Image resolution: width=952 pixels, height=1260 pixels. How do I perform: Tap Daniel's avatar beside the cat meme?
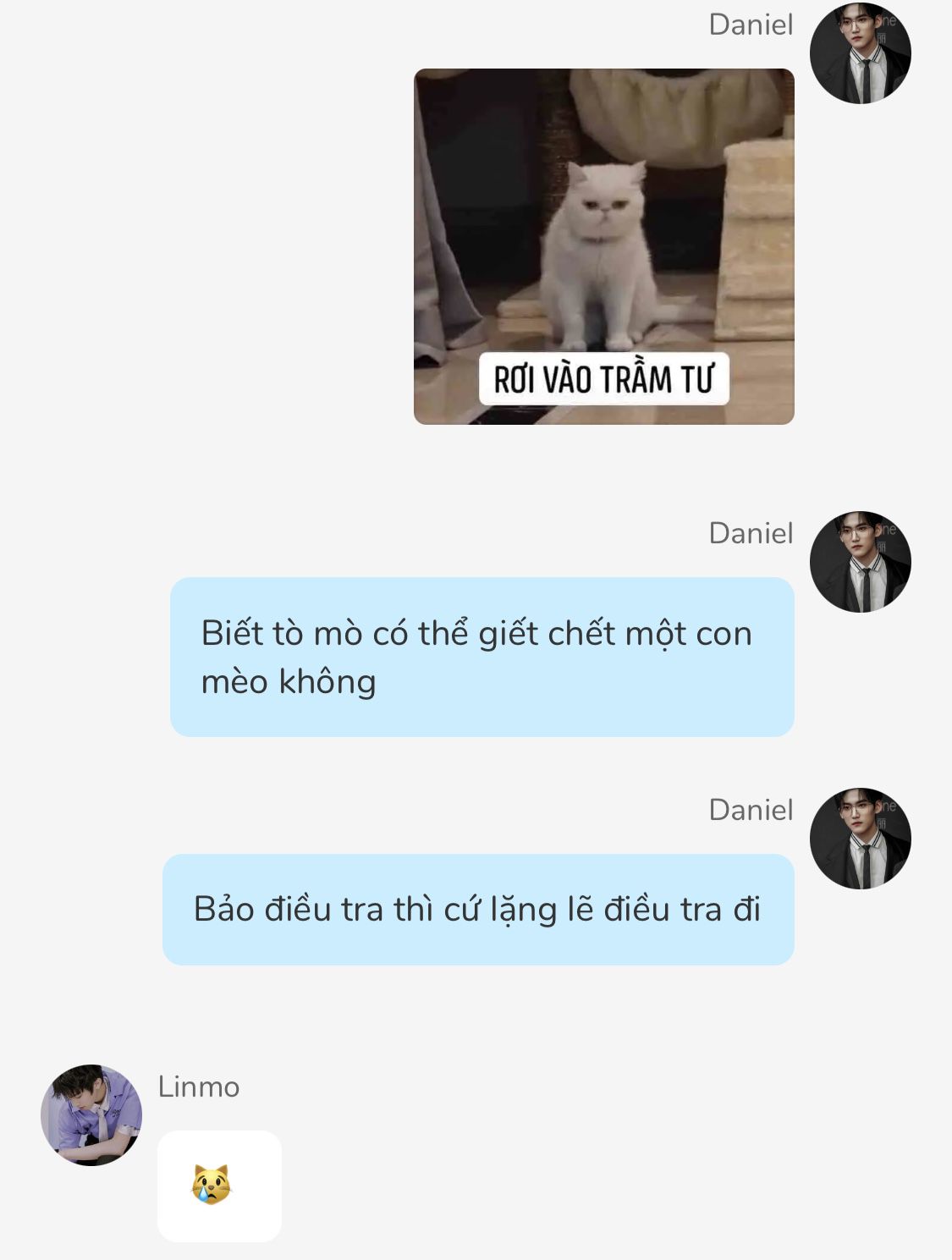860,53
